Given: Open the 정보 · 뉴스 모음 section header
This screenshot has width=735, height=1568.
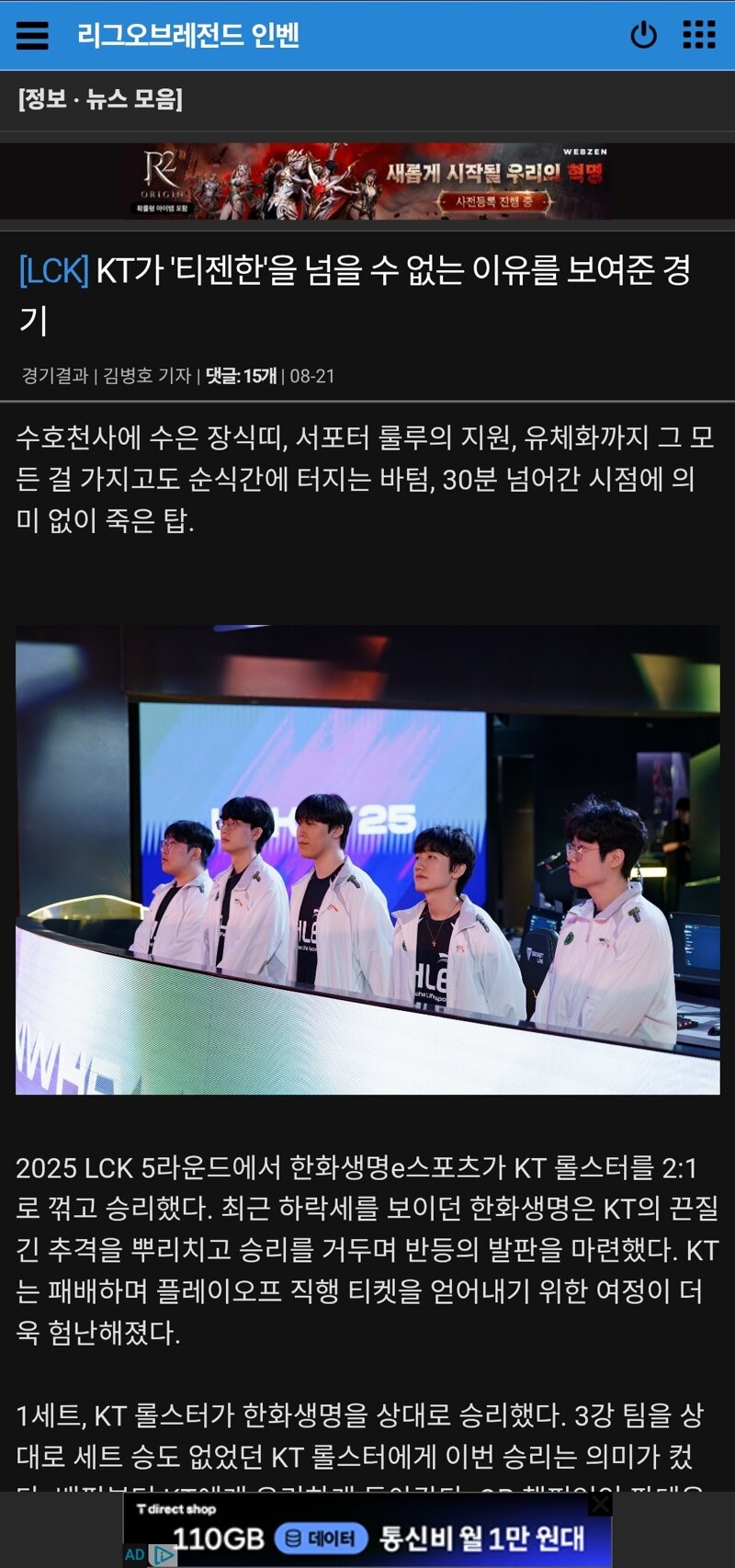Looking at the screenshot, I should (x=100, y=99).
